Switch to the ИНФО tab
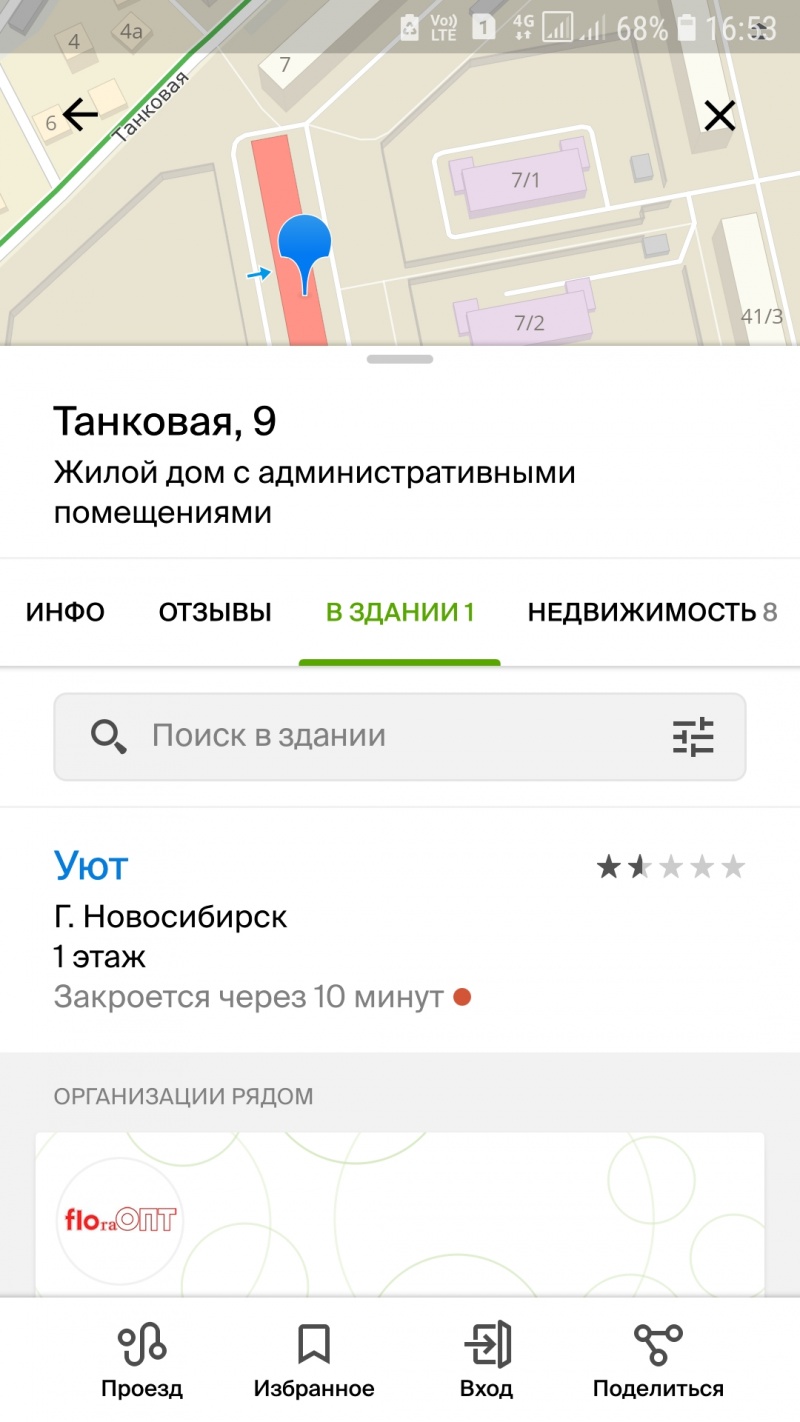 pos(66,612)
